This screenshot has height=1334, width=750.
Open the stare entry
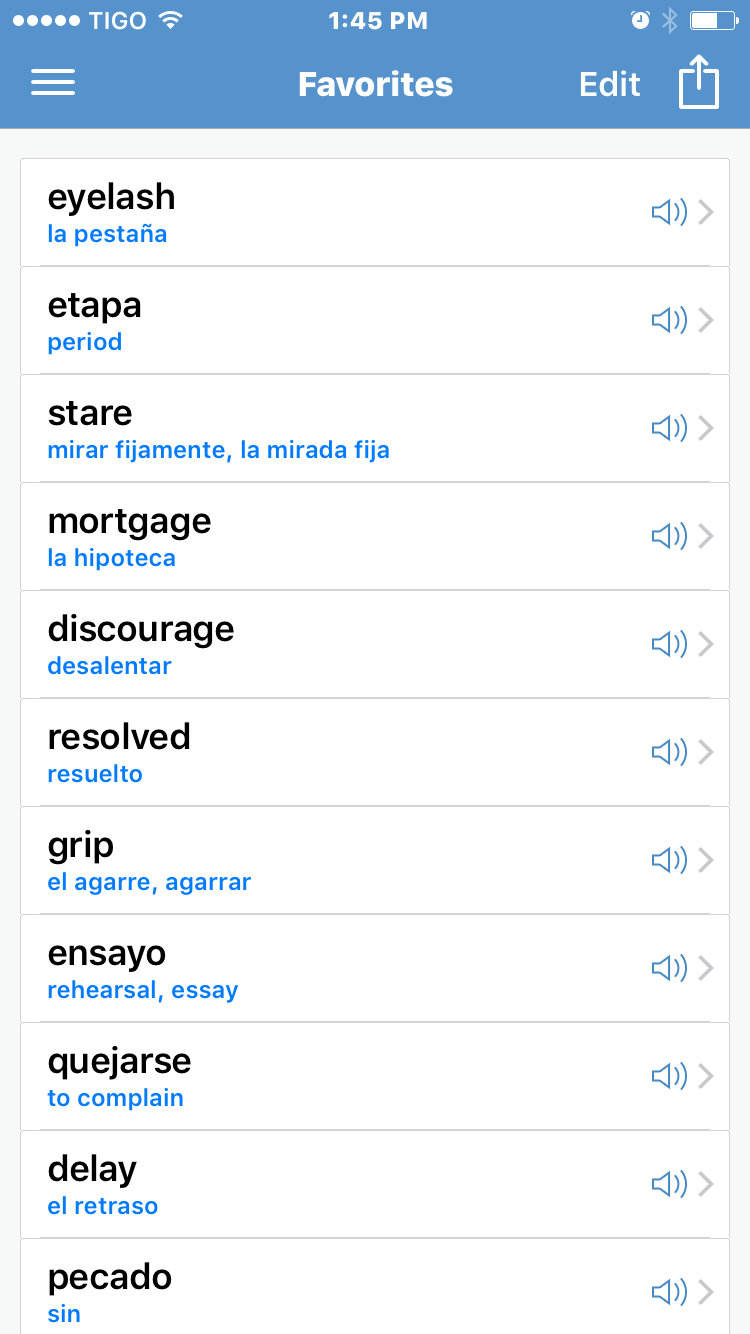pos(375,428)
